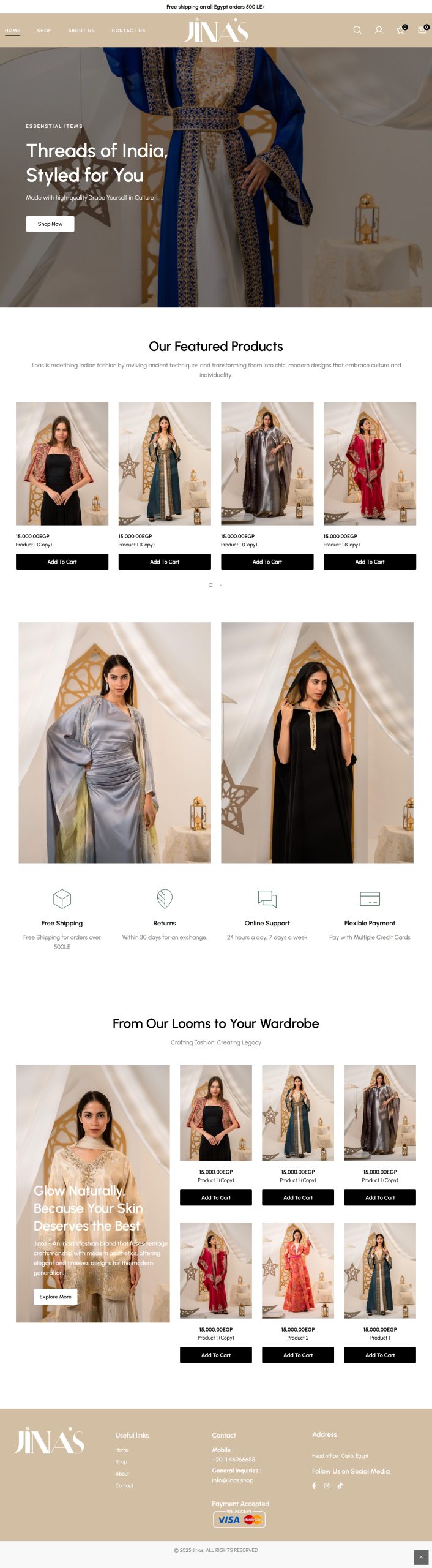Open the user account icon

379,30
